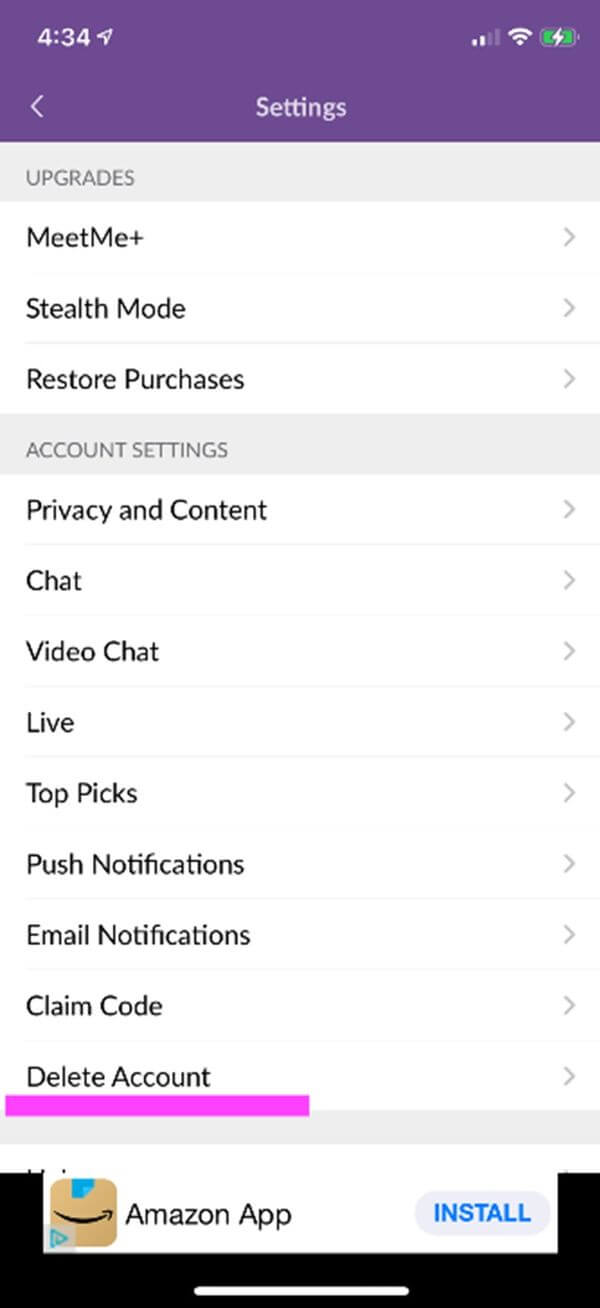Open Live settings
The height and width of the screenshot is (1308, 600).
pyautogui.click(x=300, y=722)
